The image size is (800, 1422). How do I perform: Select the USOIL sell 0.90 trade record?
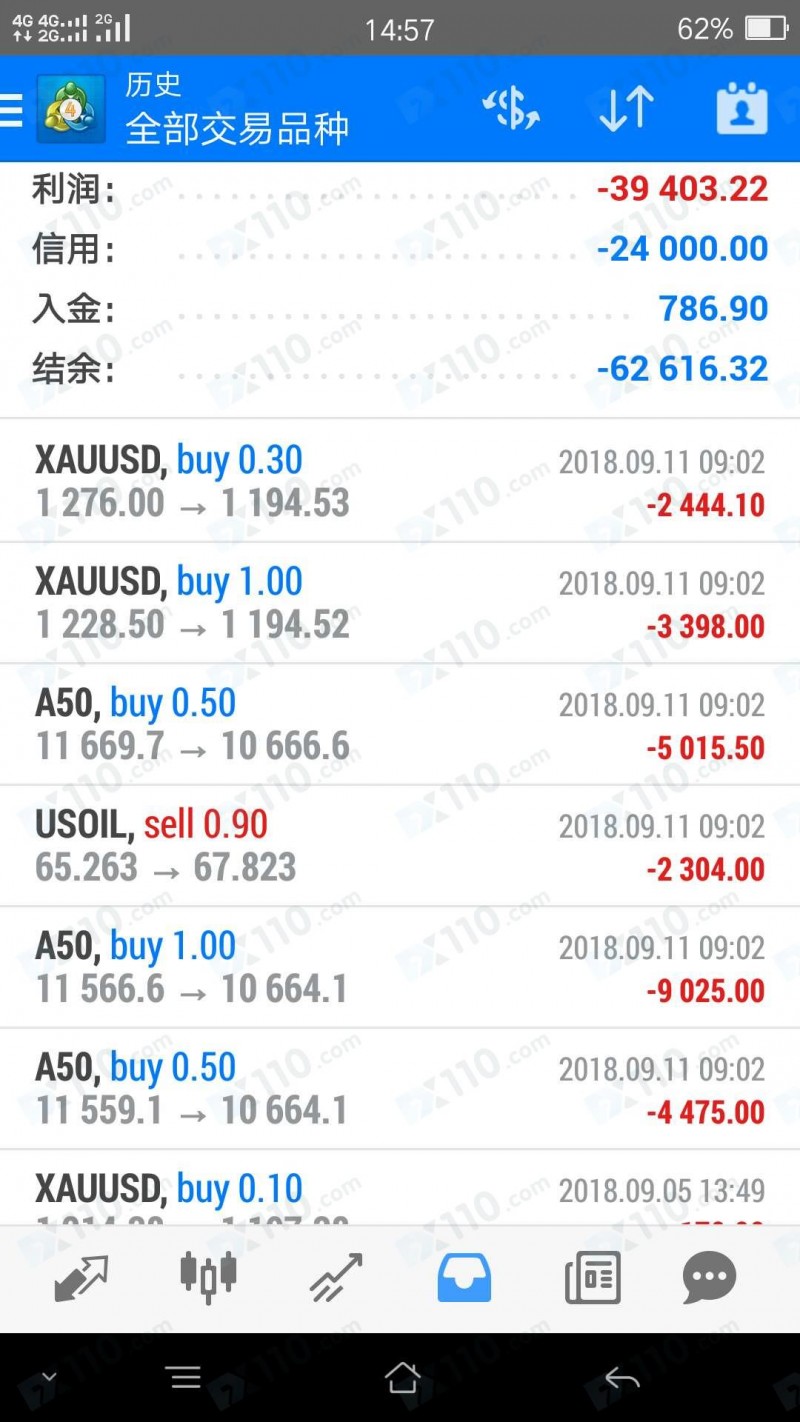pyautogui.click(x=400, y=845)
